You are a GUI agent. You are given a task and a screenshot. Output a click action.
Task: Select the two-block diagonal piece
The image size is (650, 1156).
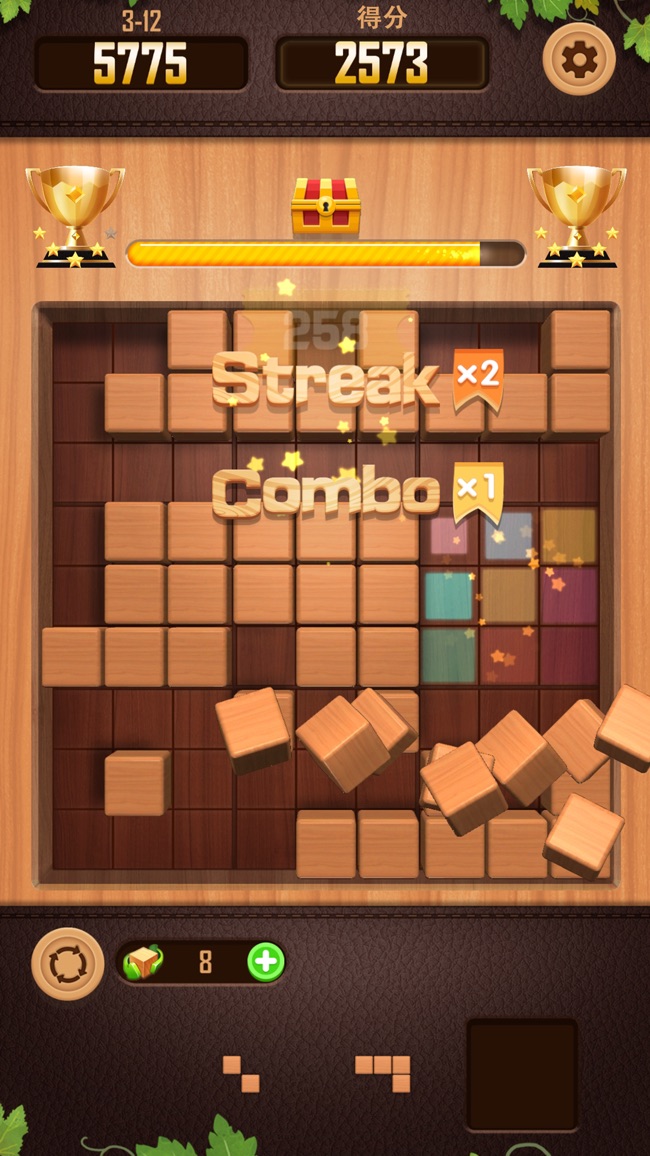[x=241, y=1073]
